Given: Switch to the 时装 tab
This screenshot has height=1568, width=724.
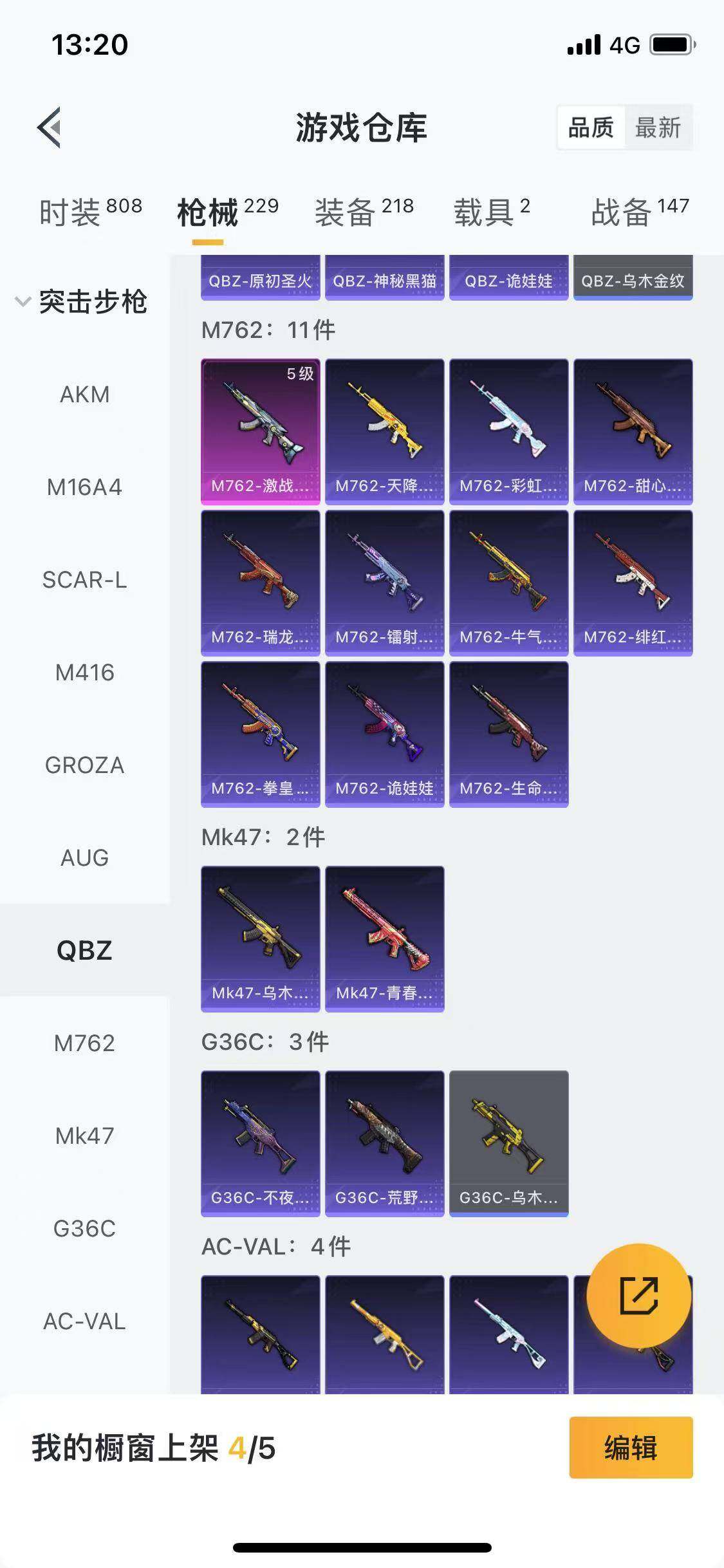Looking at the screenshot, I should click(x=90, y=212).
